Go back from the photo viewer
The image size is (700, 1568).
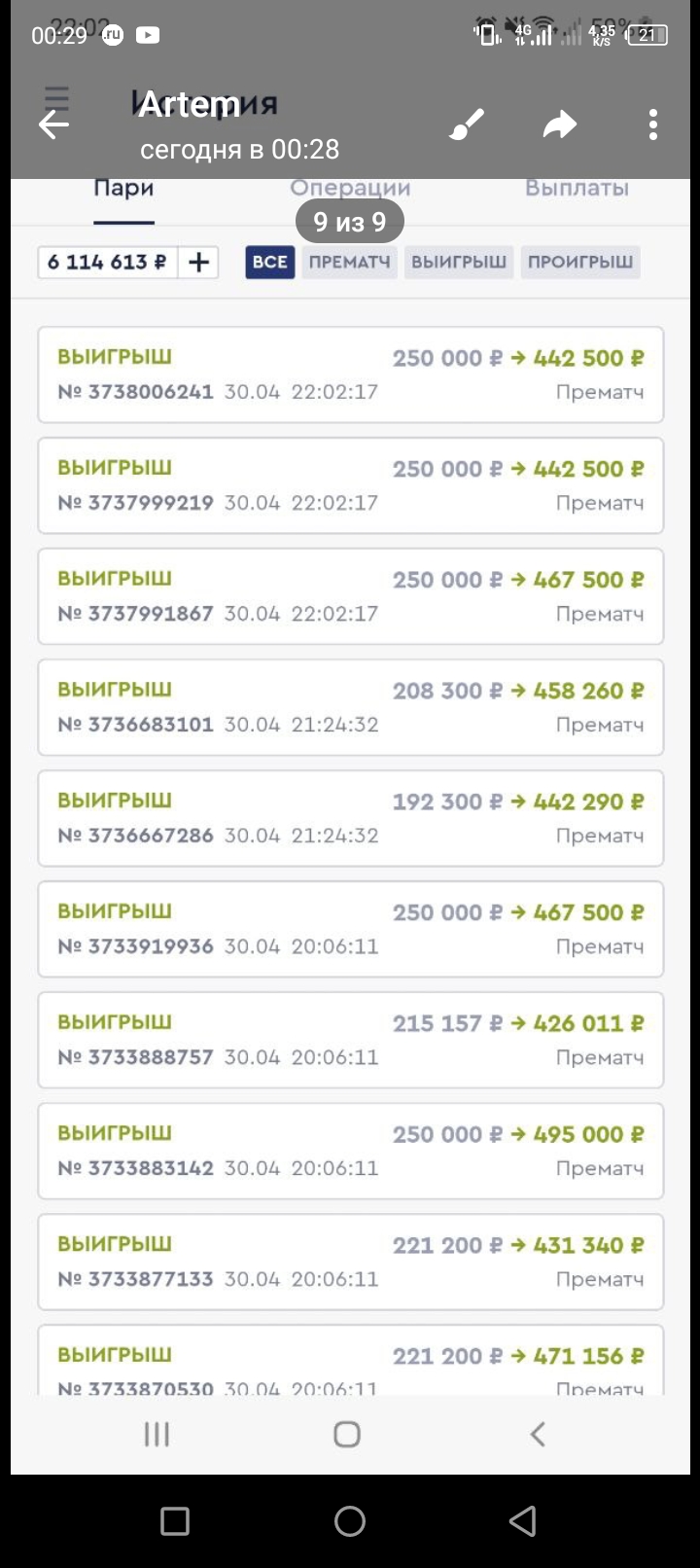tap(53, 125)
